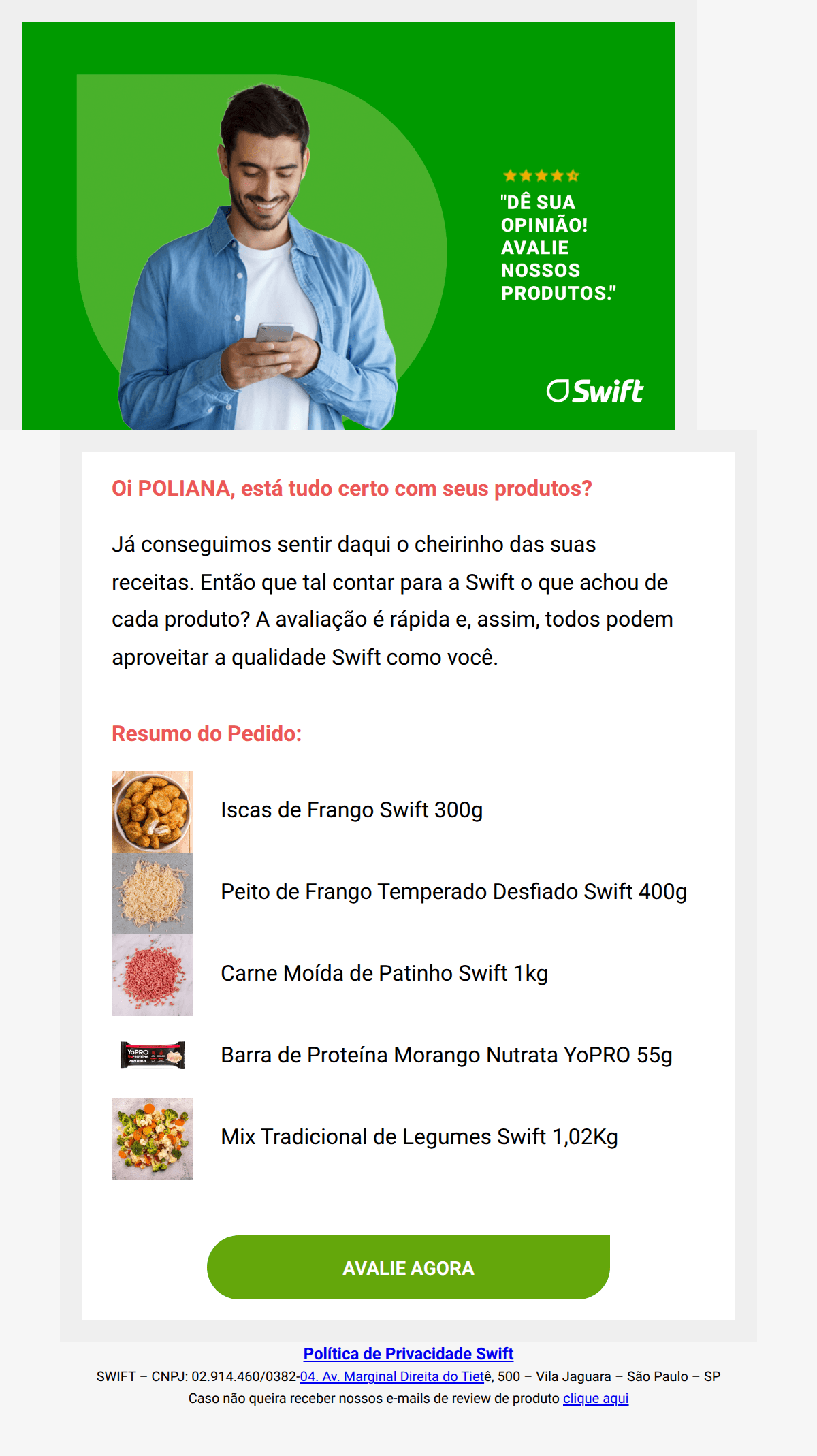This screenshot has width=817, height=1456.
Task: Click the star rating row above the quote
Action: [x=541, y=175]
